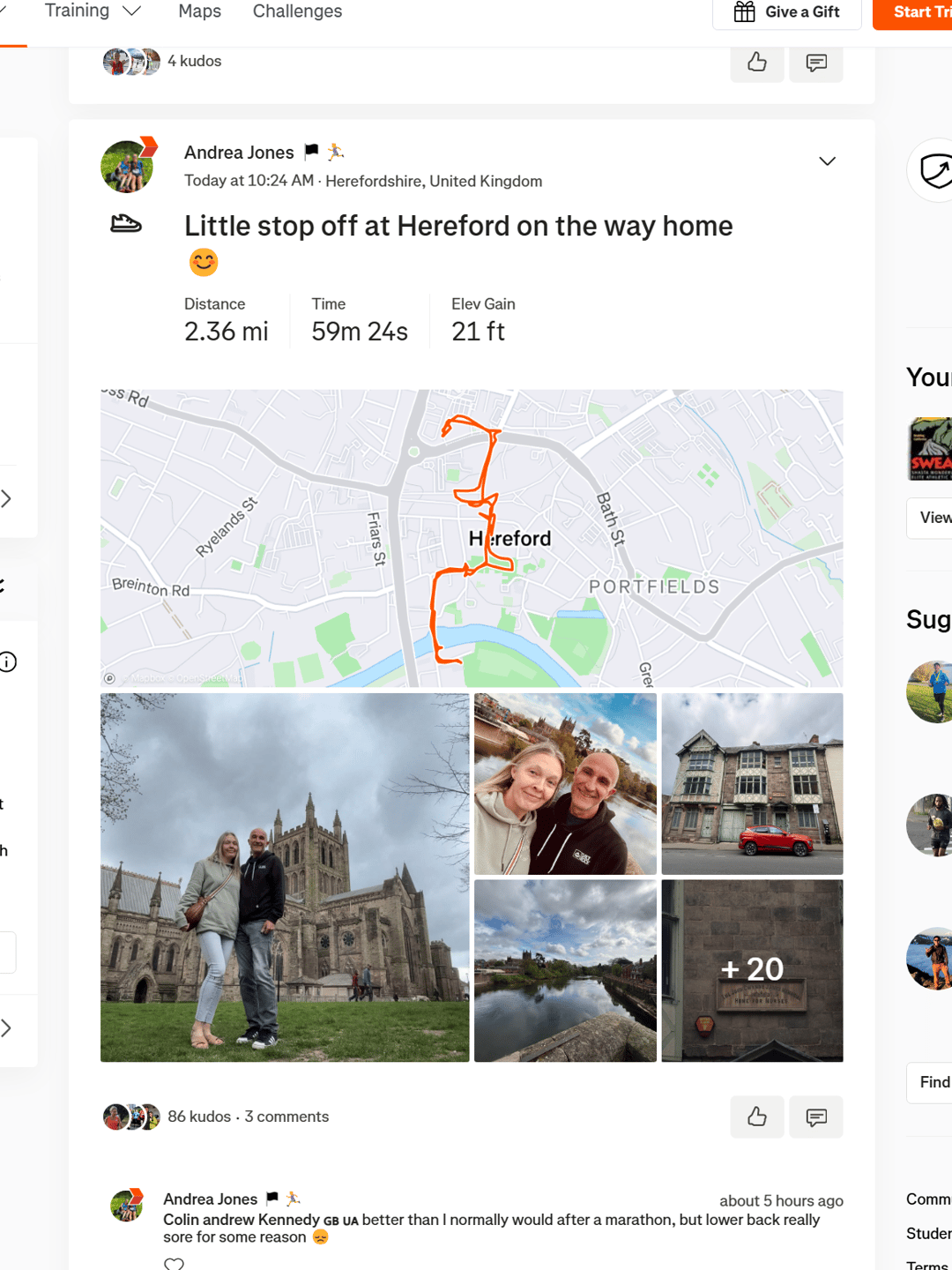Give kudos to the Hereford activity

(x=756, y=1117)
